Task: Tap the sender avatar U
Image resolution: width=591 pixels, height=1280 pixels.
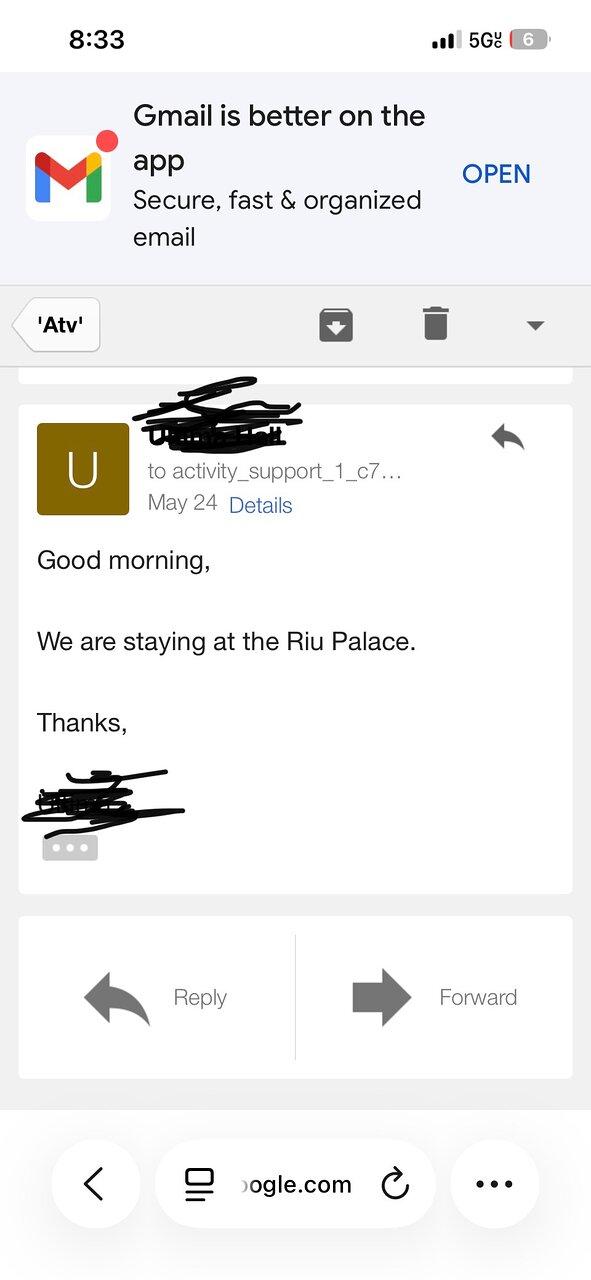Action: [x=83, y=469]
